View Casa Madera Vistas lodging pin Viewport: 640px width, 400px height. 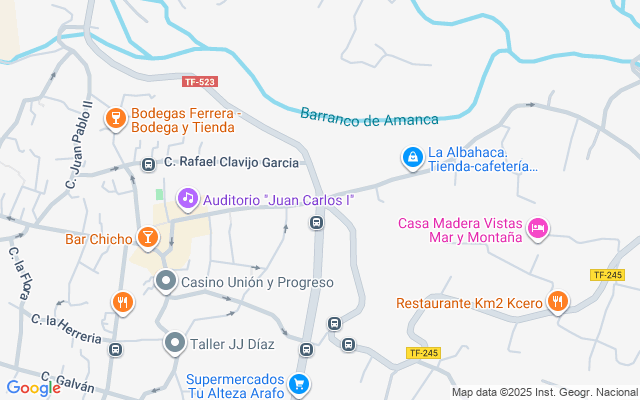pyautogui.click(x=538, y=229)
